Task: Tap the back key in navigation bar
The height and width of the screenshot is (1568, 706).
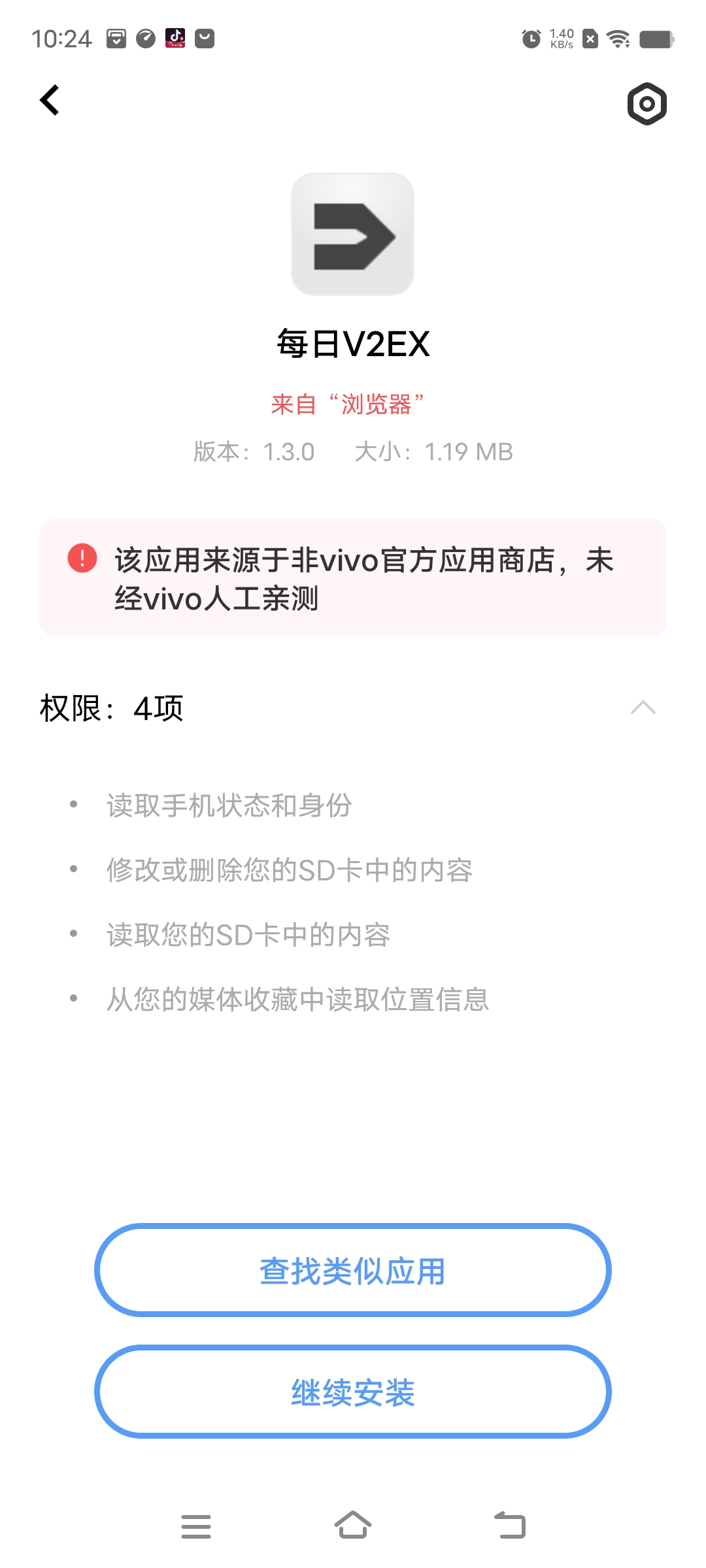Action: [x=510, y=1526]
